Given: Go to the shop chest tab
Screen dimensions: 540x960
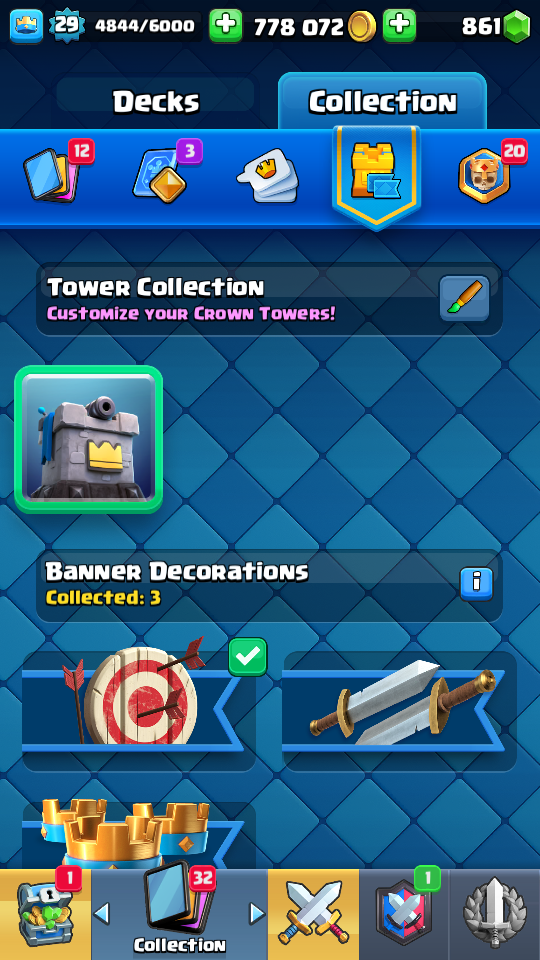Looking at the screenshot, I should pos(45,915).
